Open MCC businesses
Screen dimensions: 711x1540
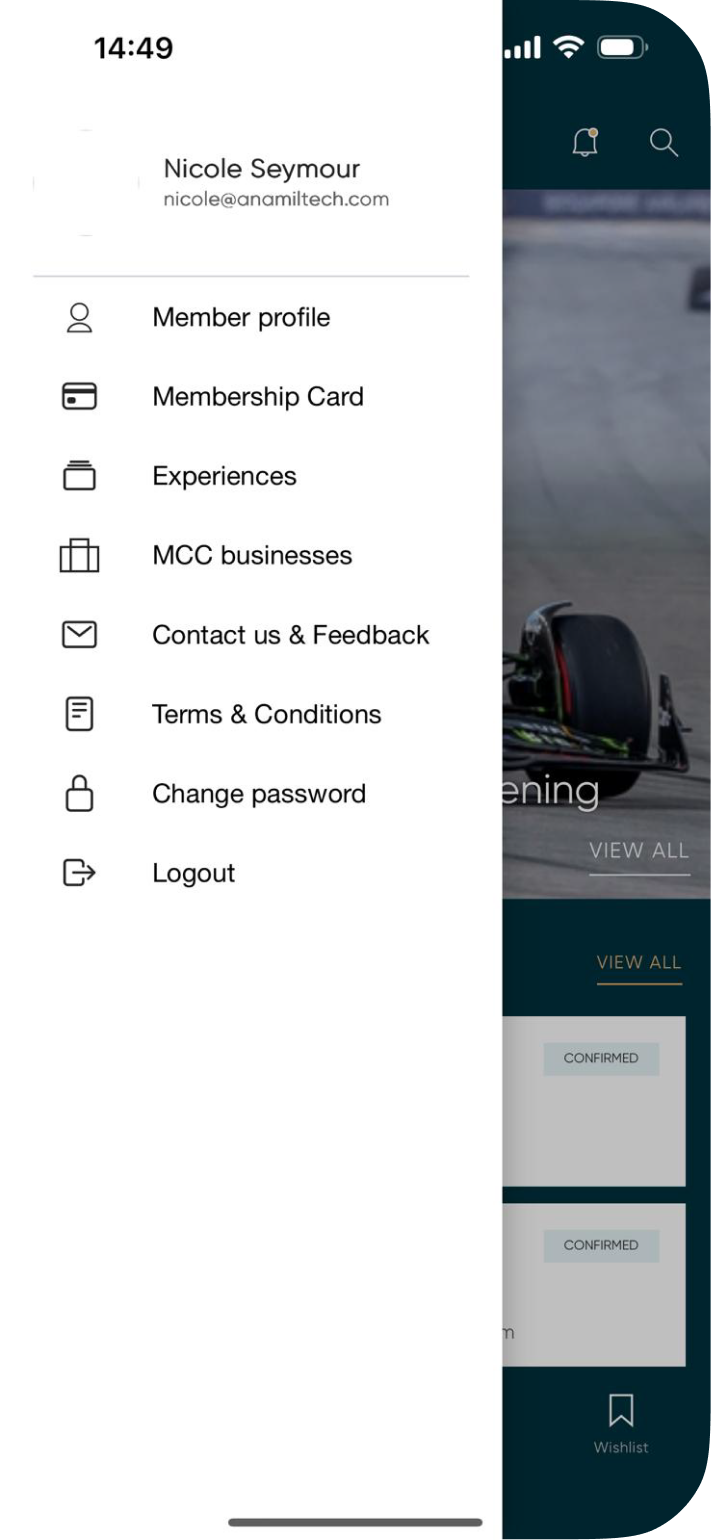250,555
